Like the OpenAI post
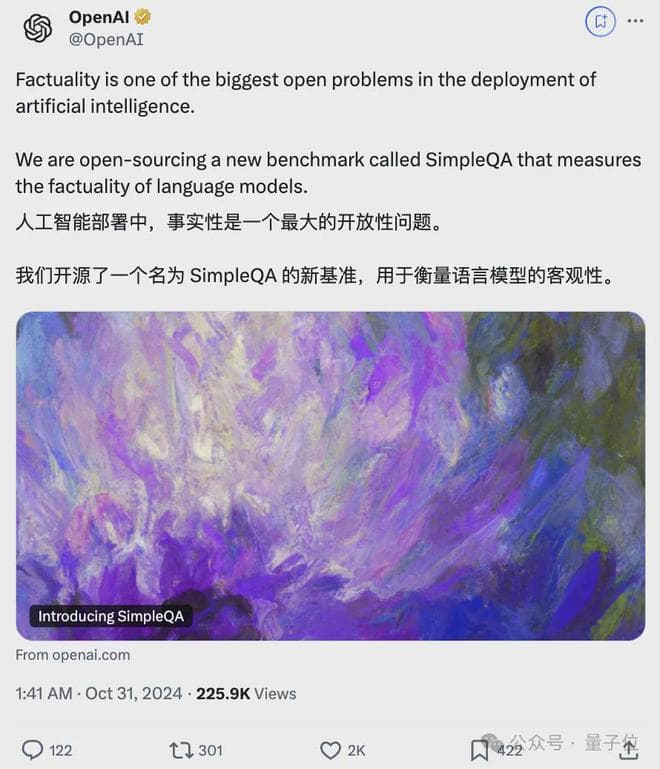Viewport: 660px width, 769px height. (x=331, y=749)
